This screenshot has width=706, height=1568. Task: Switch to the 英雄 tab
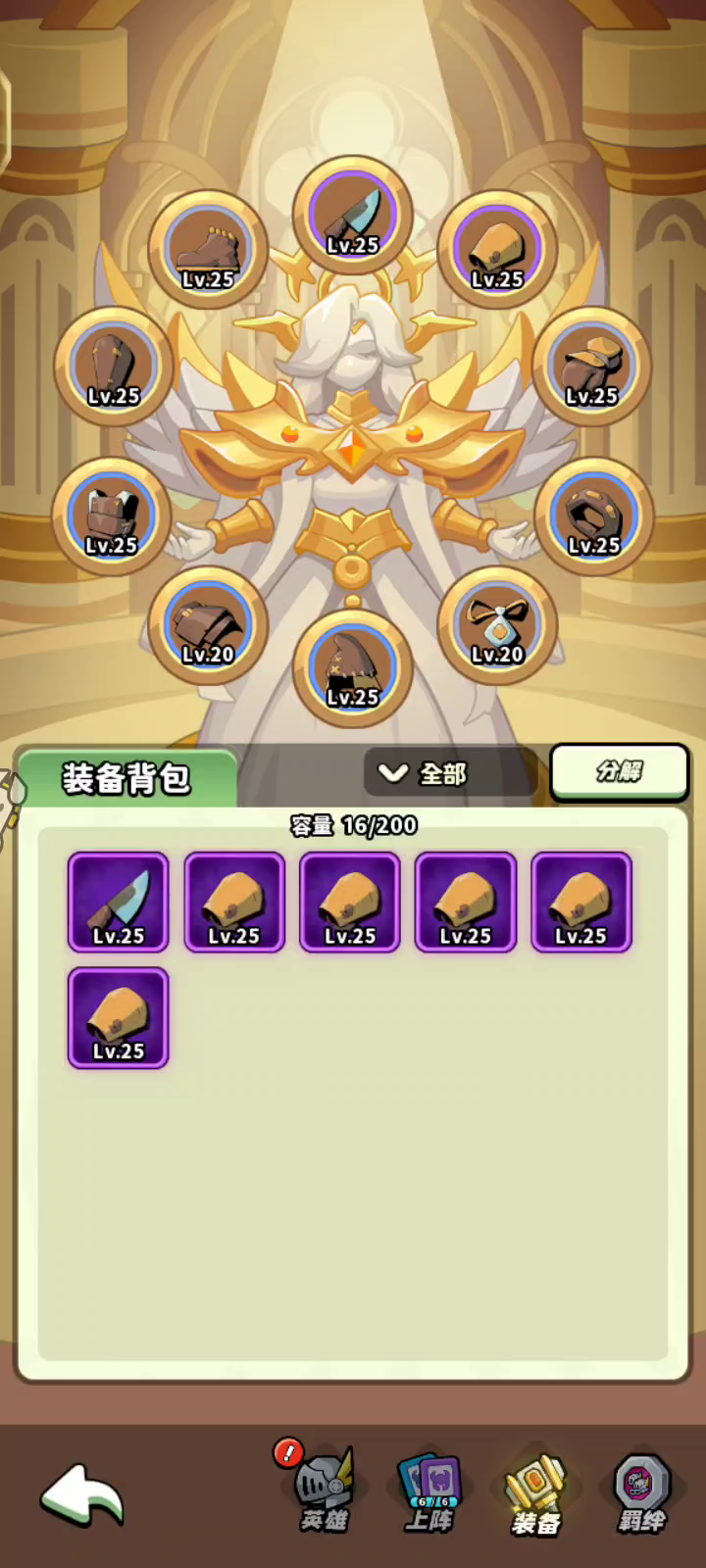[324, 1490]
